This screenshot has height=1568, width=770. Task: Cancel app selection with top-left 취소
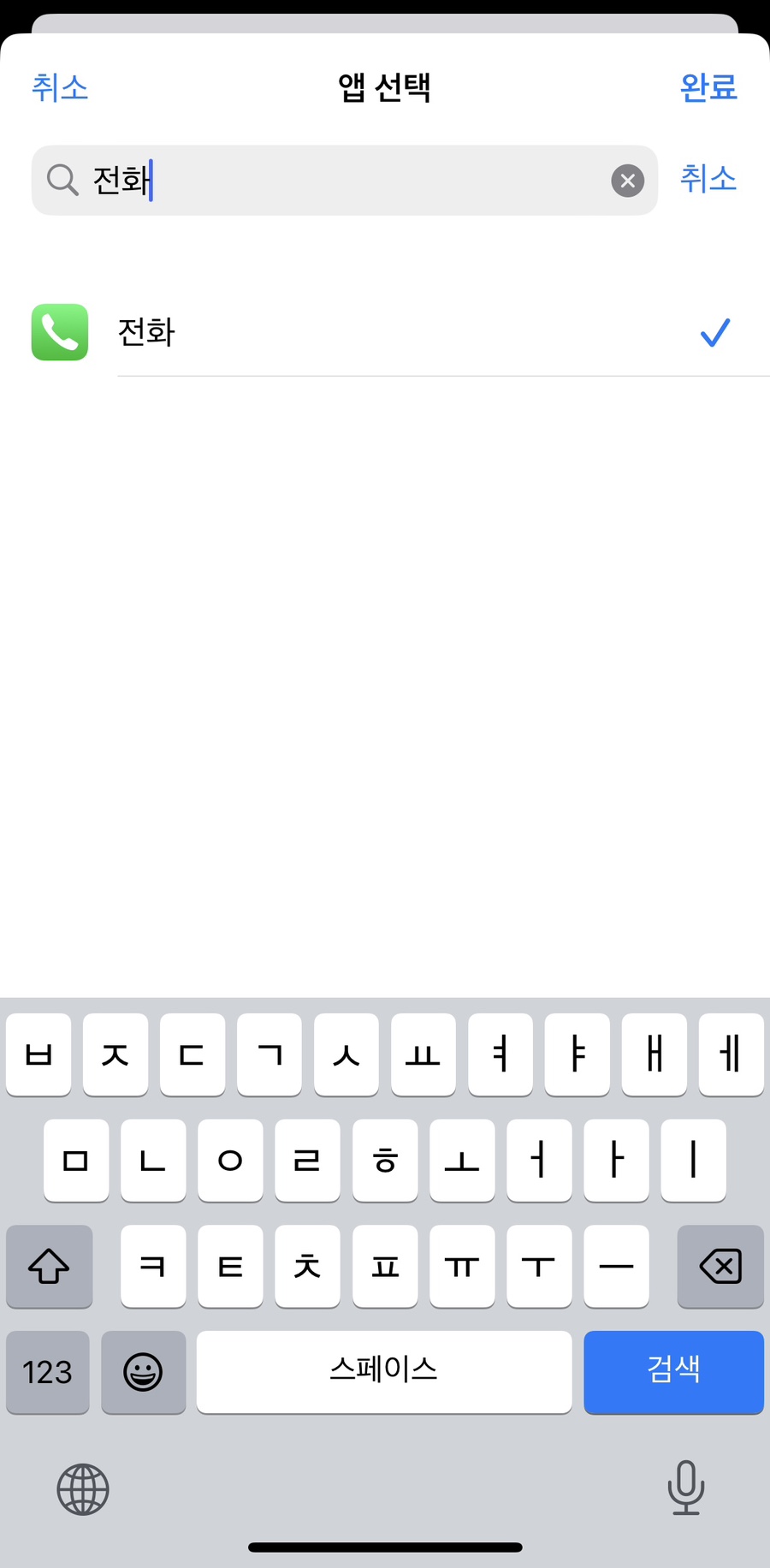[60, 87]
